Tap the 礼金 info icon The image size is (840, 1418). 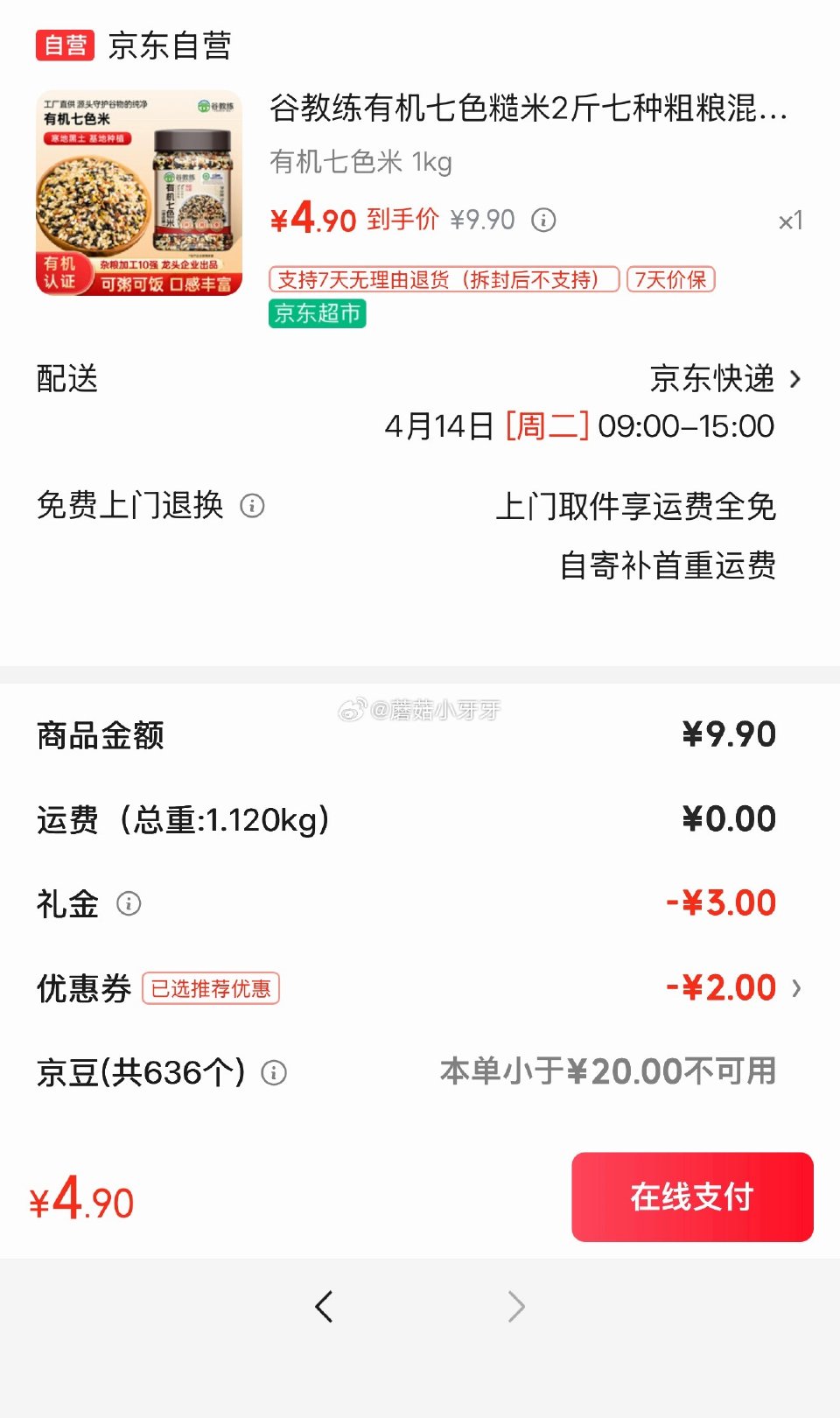(129, 904)
